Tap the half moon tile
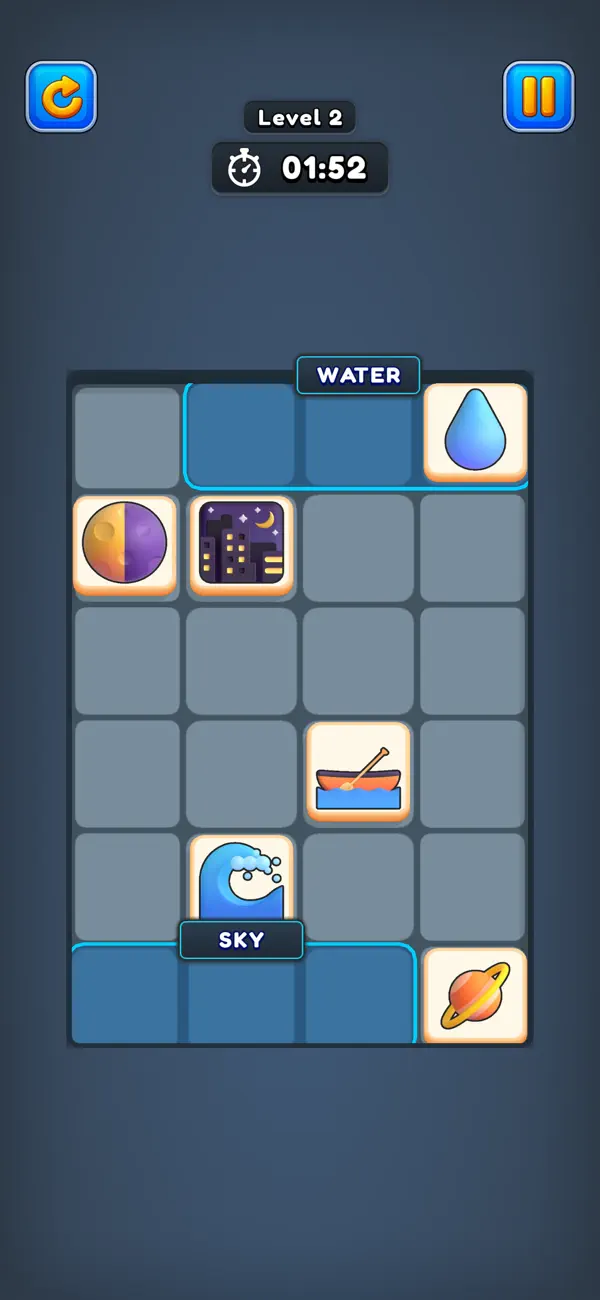 [125, 547]
